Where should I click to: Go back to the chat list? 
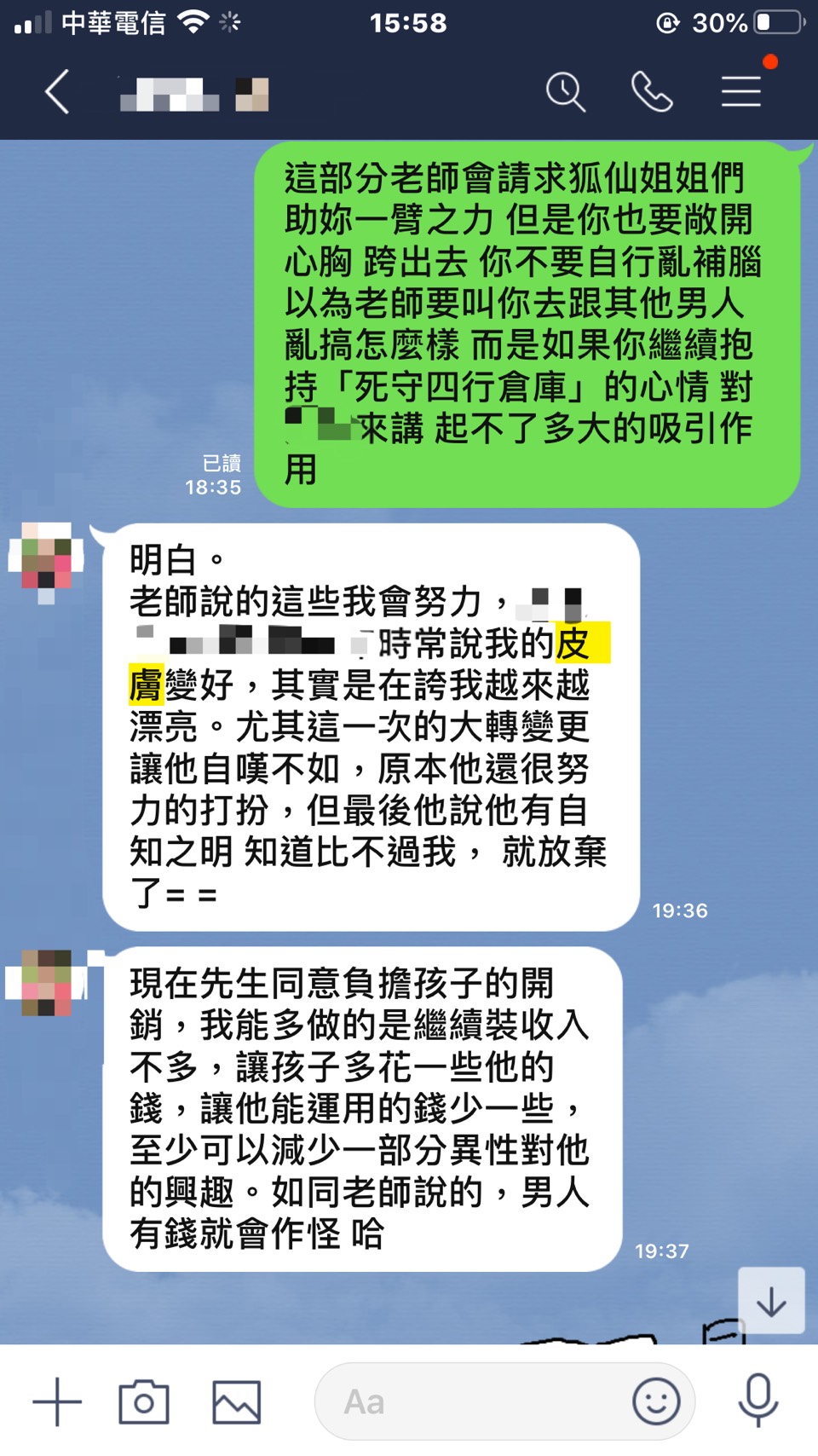tap(56, 92)
